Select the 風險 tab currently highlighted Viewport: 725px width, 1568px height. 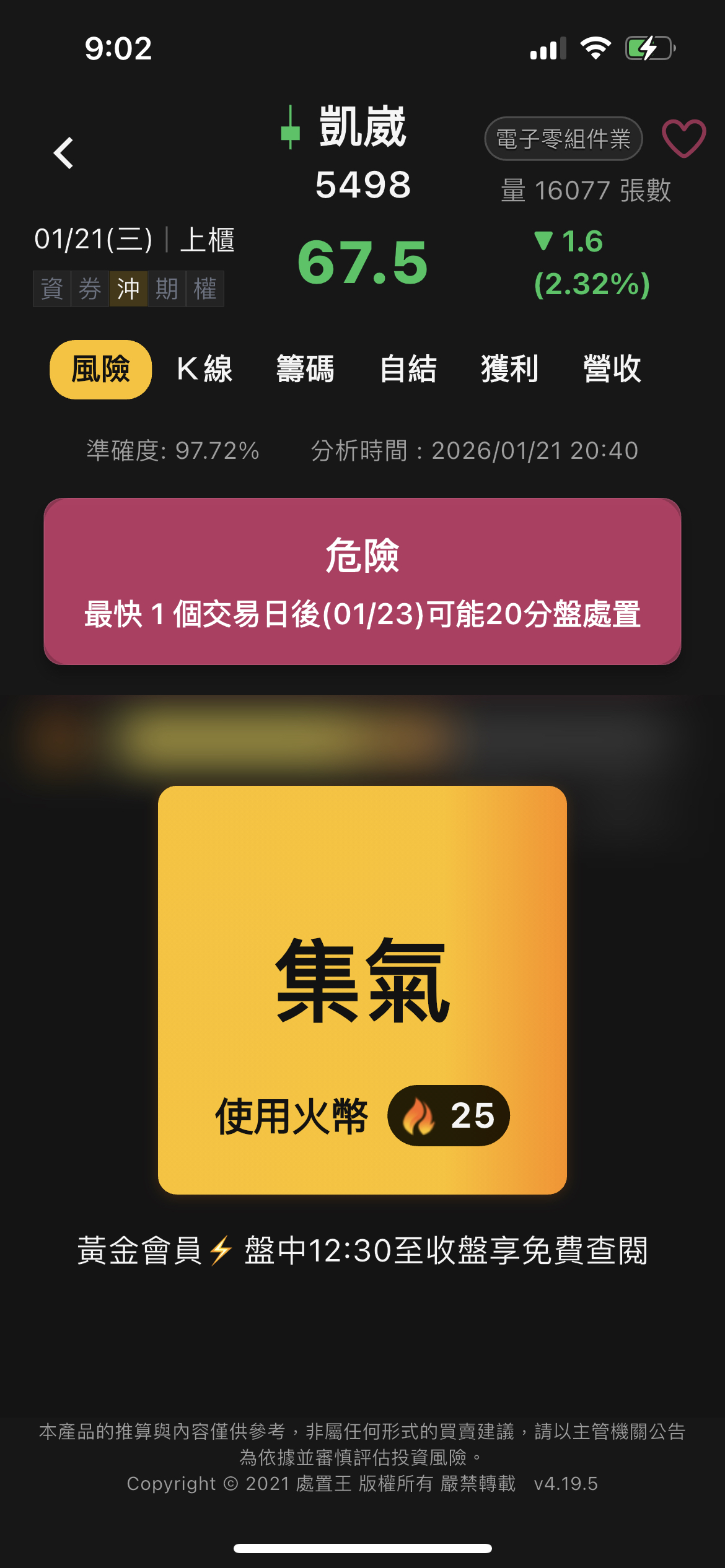tap(100, 370)
